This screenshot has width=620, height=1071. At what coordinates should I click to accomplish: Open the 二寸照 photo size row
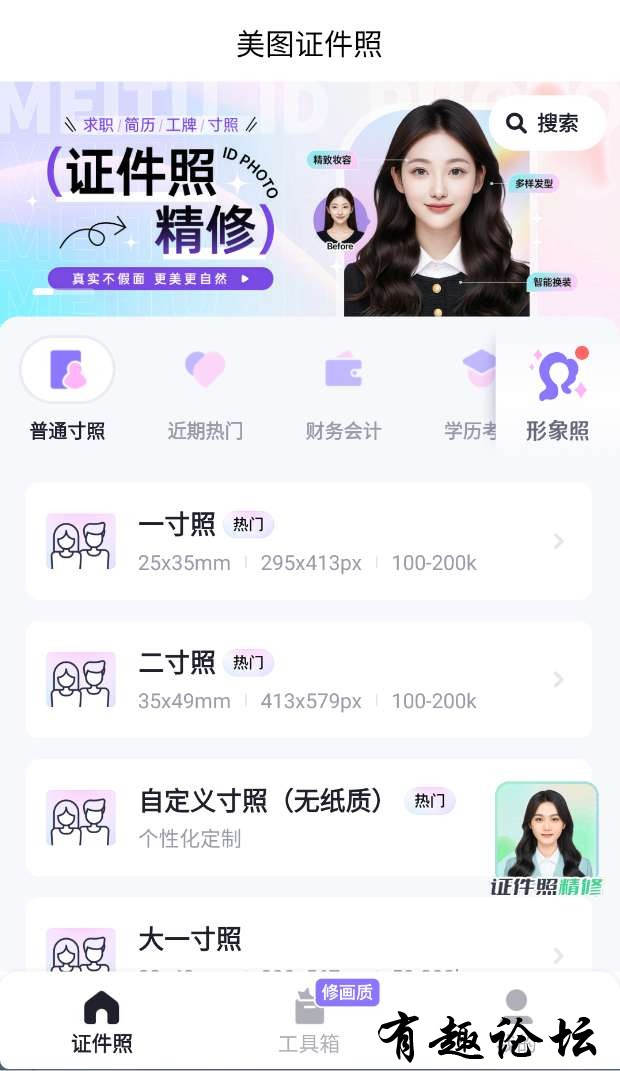pos(308,679)
